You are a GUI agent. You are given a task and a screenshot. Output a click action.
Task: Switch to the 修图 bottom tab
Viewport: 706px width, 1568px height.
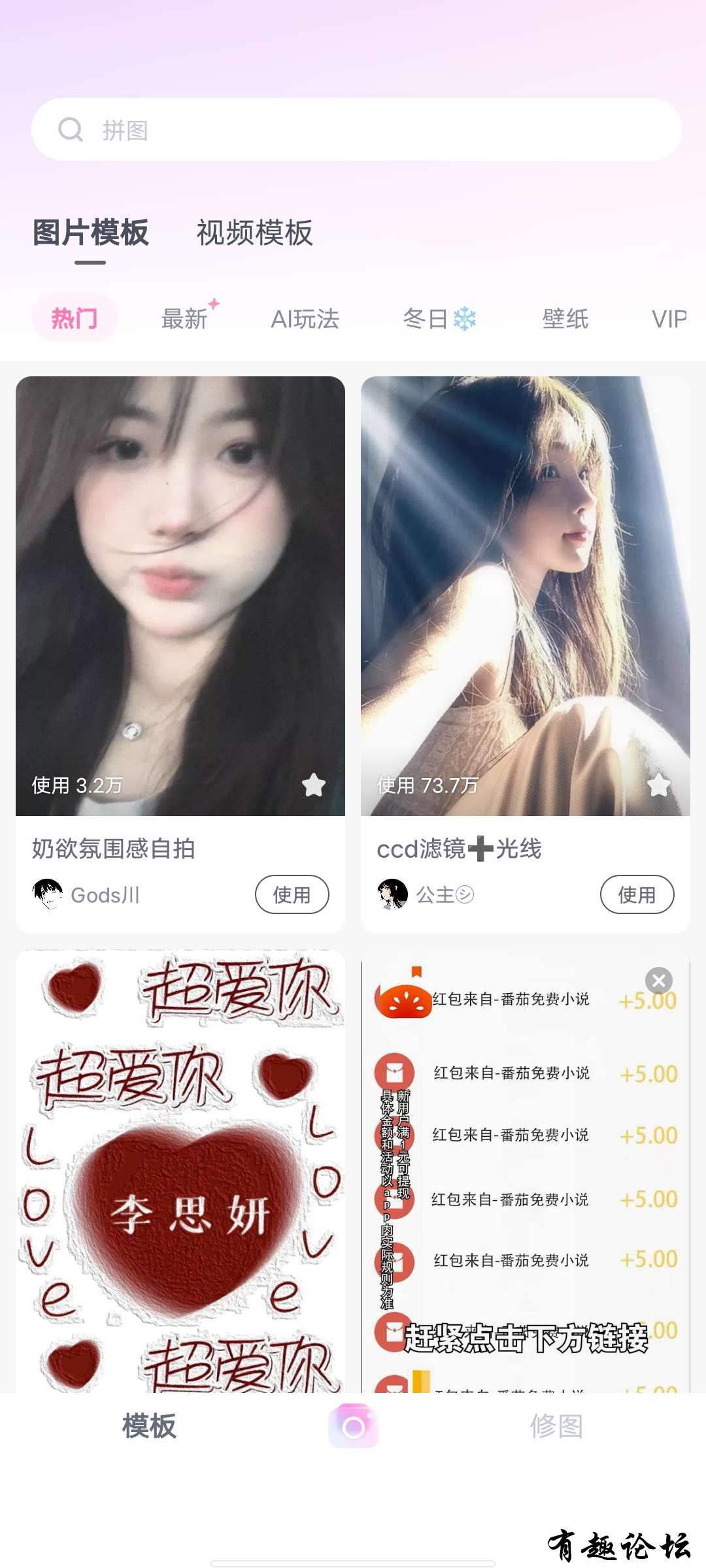click(556, 1426)
